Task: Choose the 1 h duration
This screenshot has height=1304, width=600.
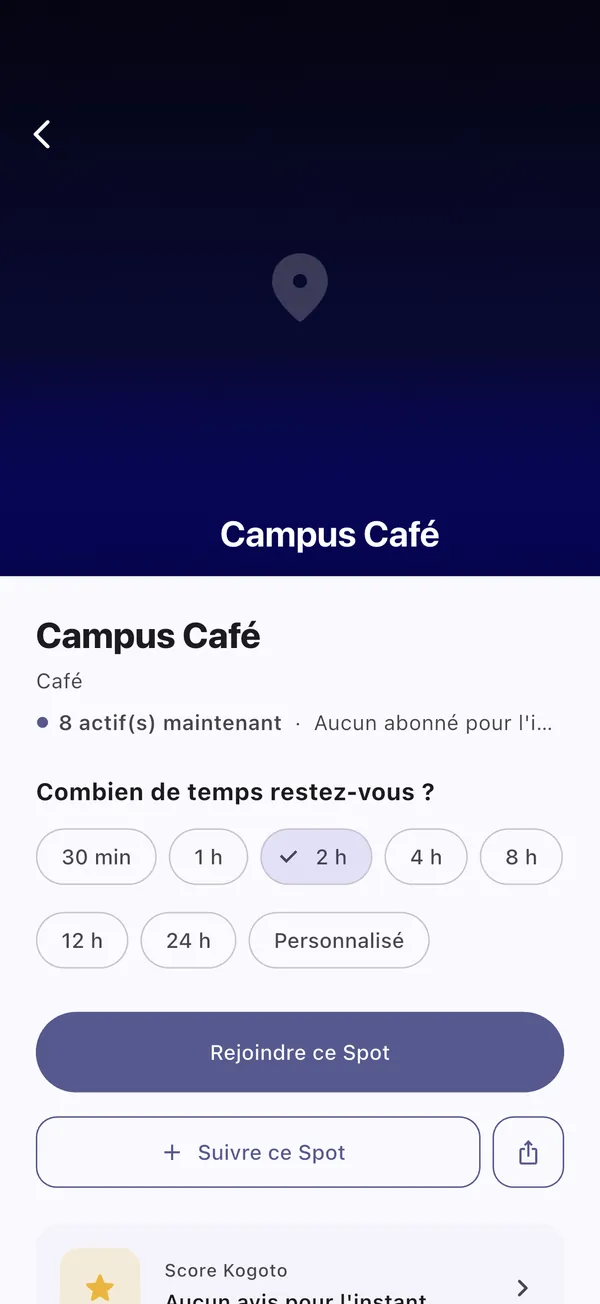Action: tap(208, 857)
